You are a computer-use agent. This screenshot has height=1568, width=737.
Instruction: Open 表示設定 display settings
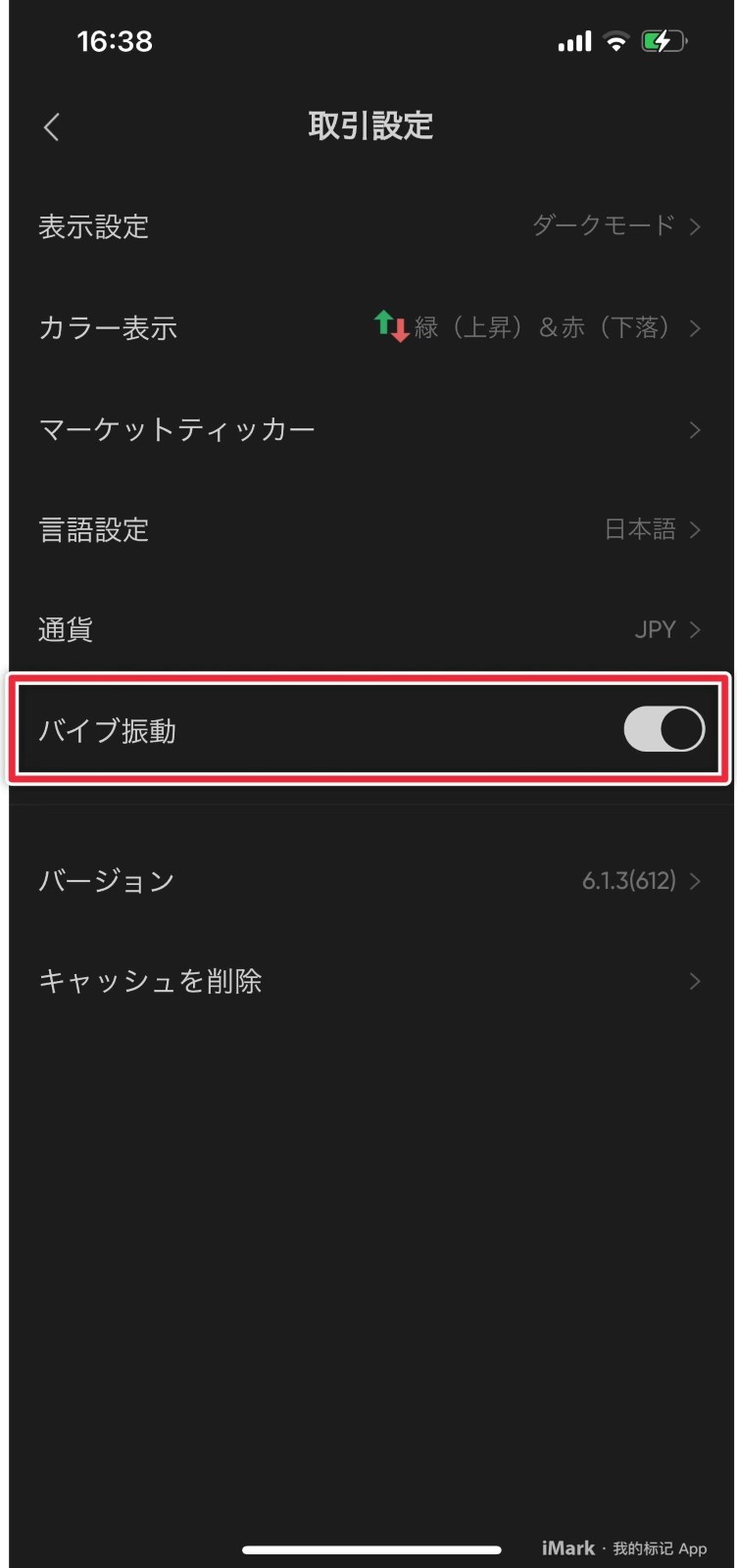tap(368, 226)
